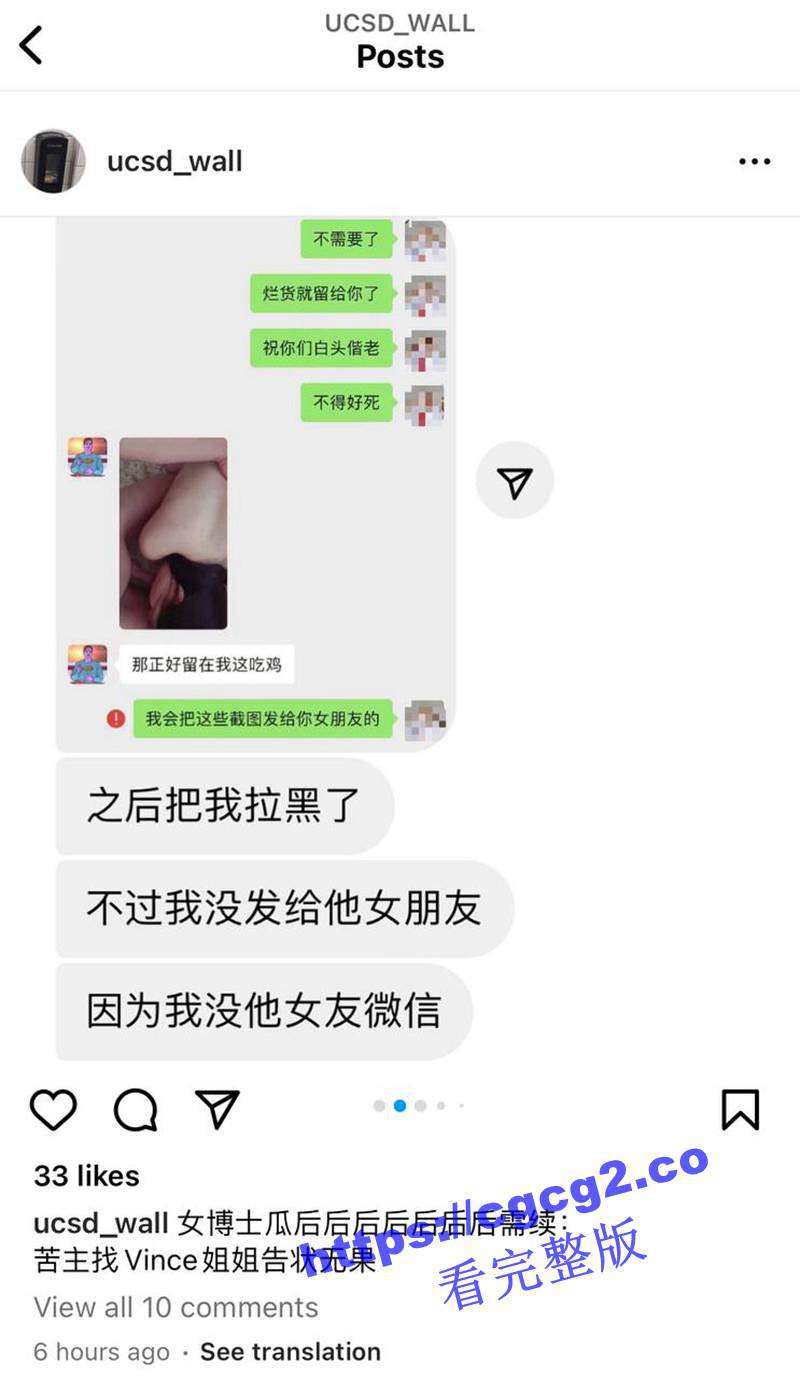Open ucsd_wall profile from the post header avatar

pos(53,160)
